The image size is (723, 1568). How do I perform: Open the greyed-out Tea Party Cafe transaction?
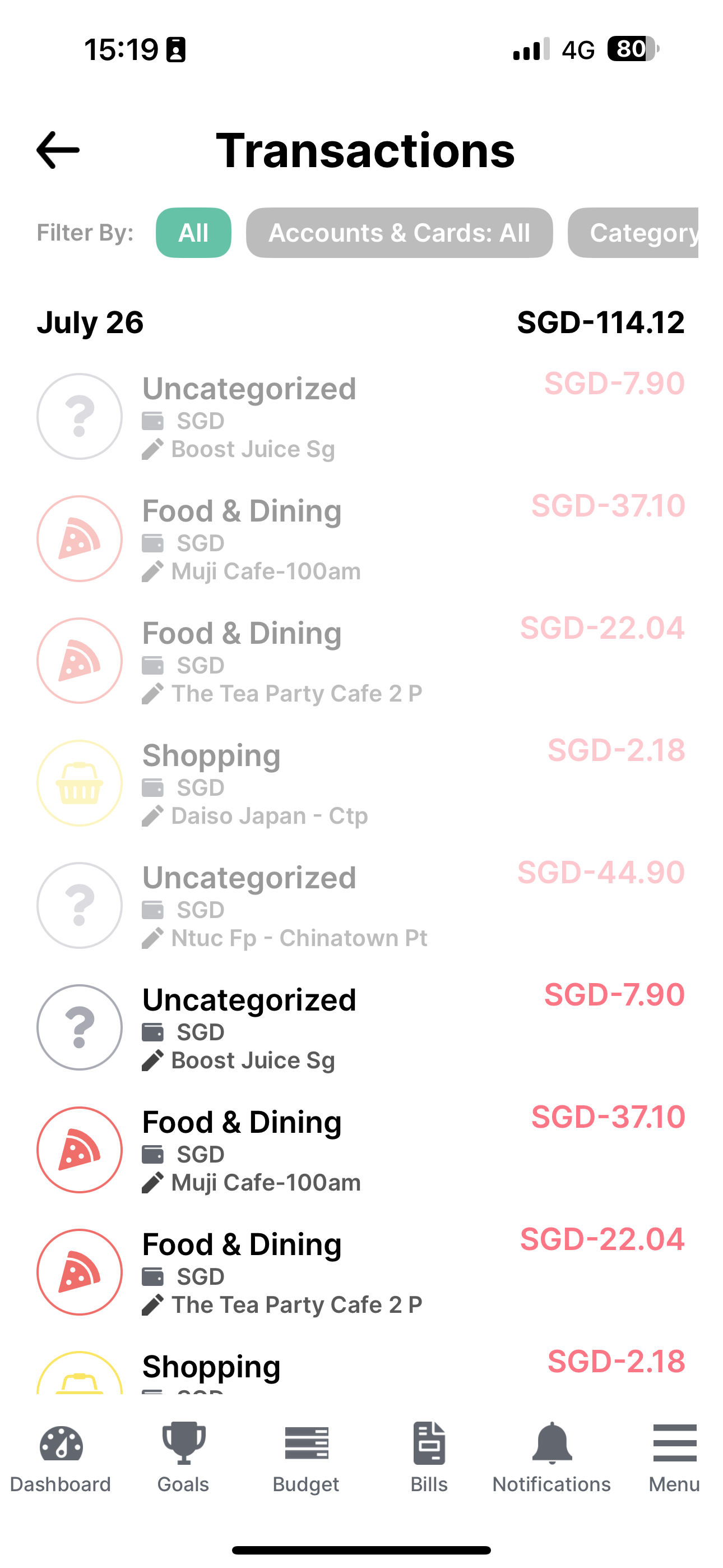[360, 661]
